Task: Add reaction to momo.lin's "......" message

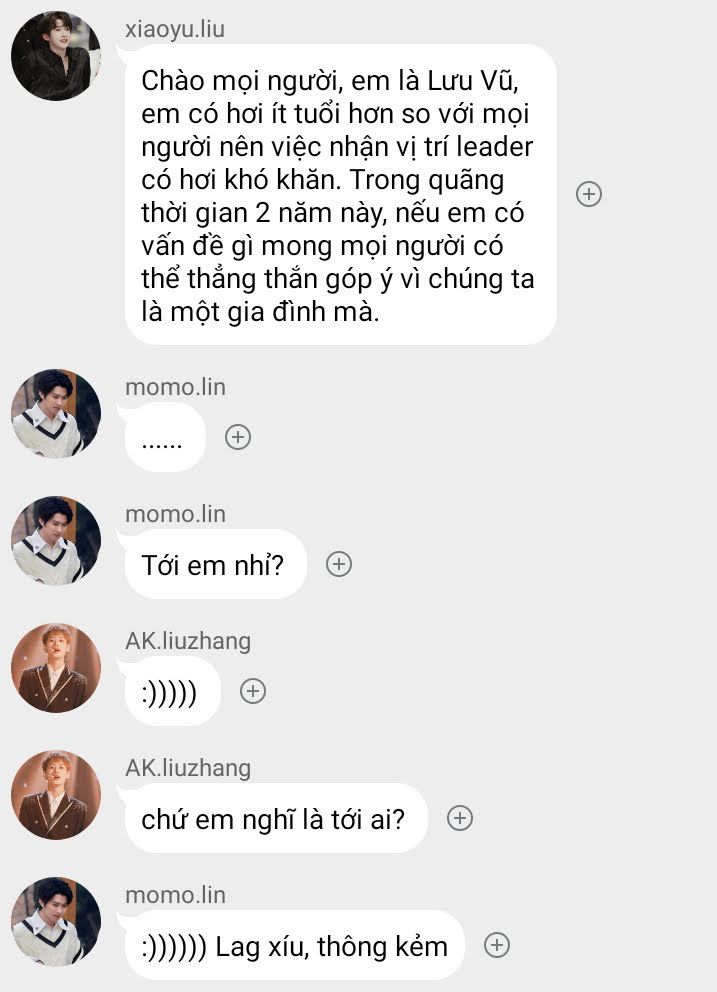Action: pos(237,437)
